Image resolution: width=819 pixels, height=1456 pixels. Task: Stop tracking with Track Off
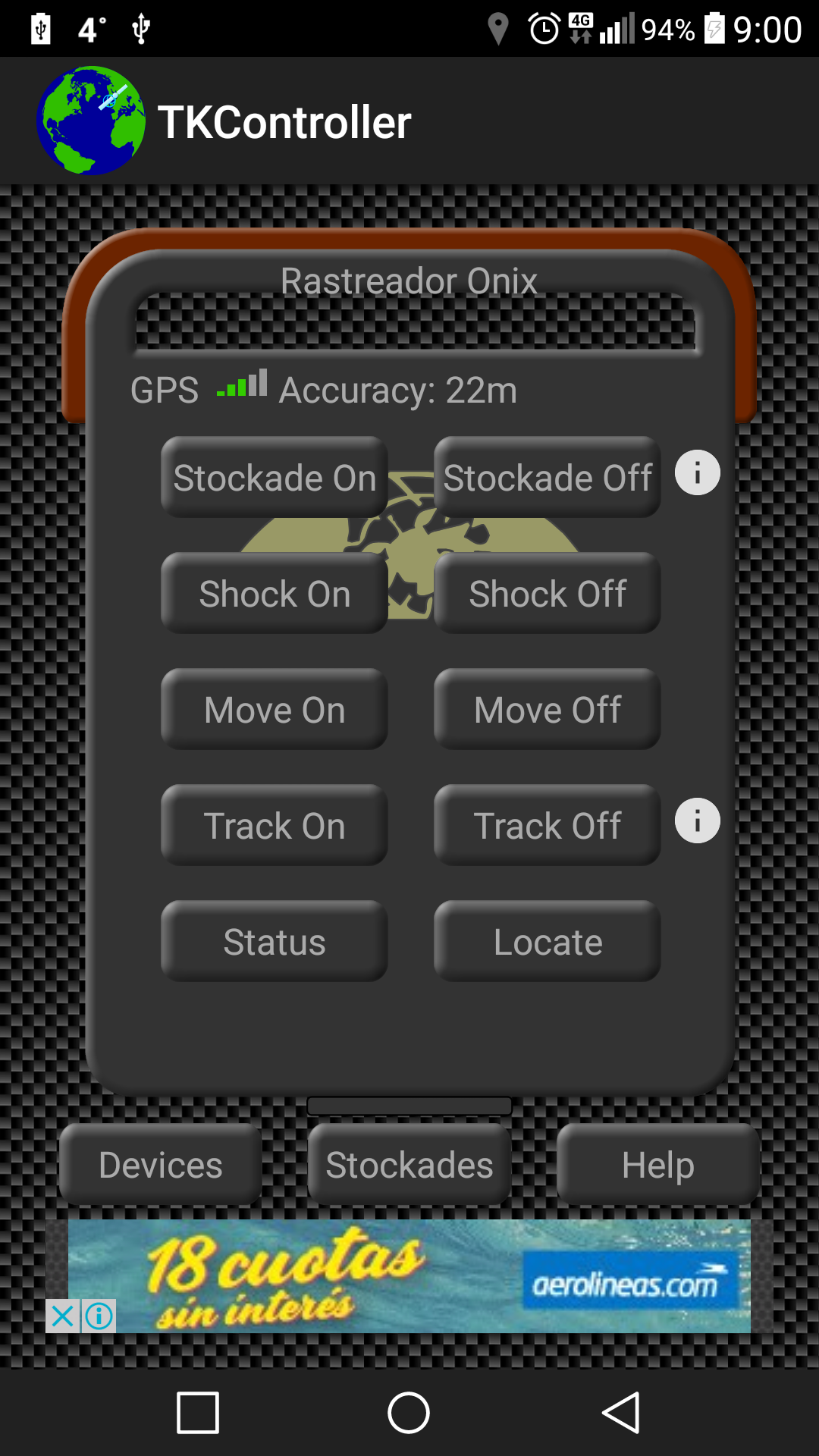point(547,825)
